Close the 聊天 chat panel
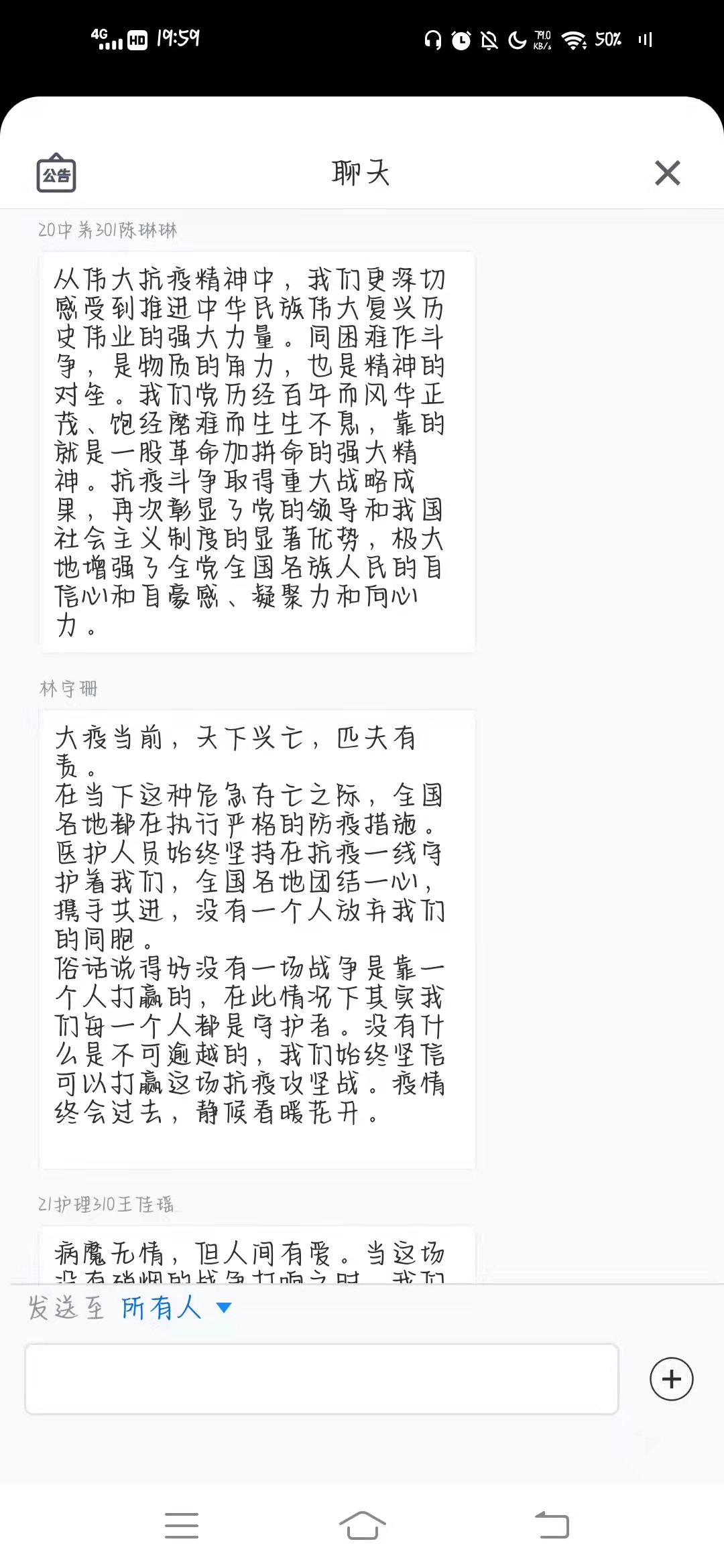The image size is (724, 1568). [x=667, y=173]
